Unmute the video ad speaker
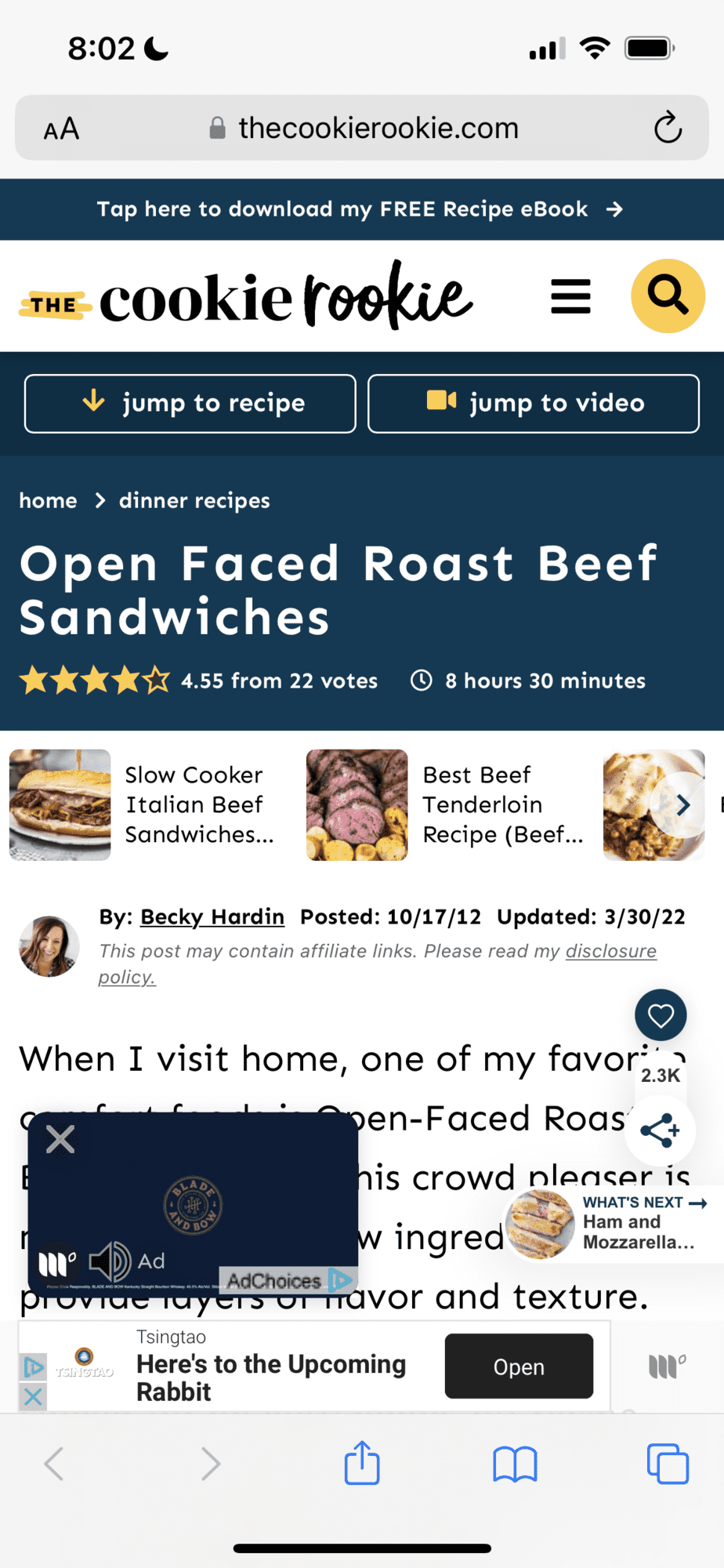This screenshot has width=724, height=1568. tap(109, 1261)
